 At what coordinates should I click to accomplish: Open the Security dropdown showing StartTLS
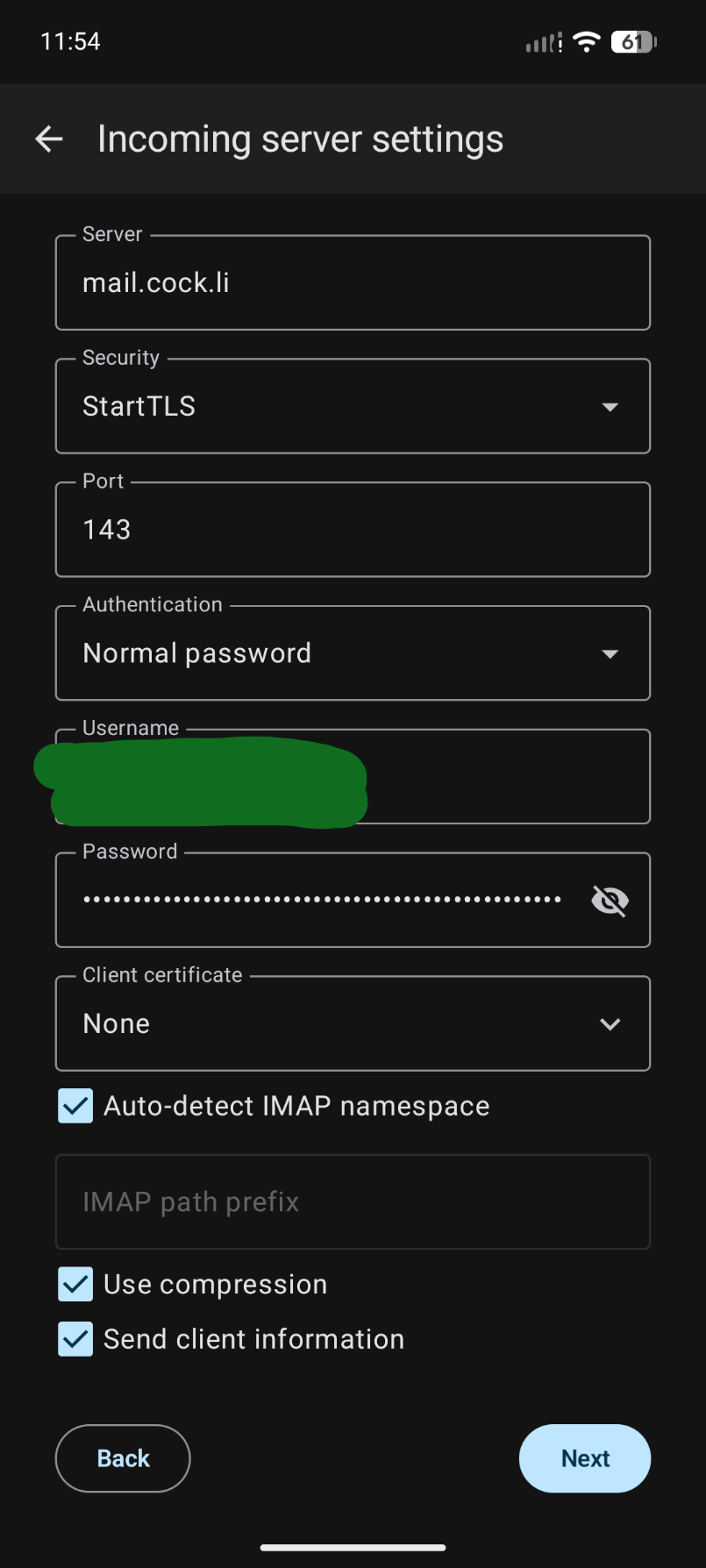click(x=353, y=406)
